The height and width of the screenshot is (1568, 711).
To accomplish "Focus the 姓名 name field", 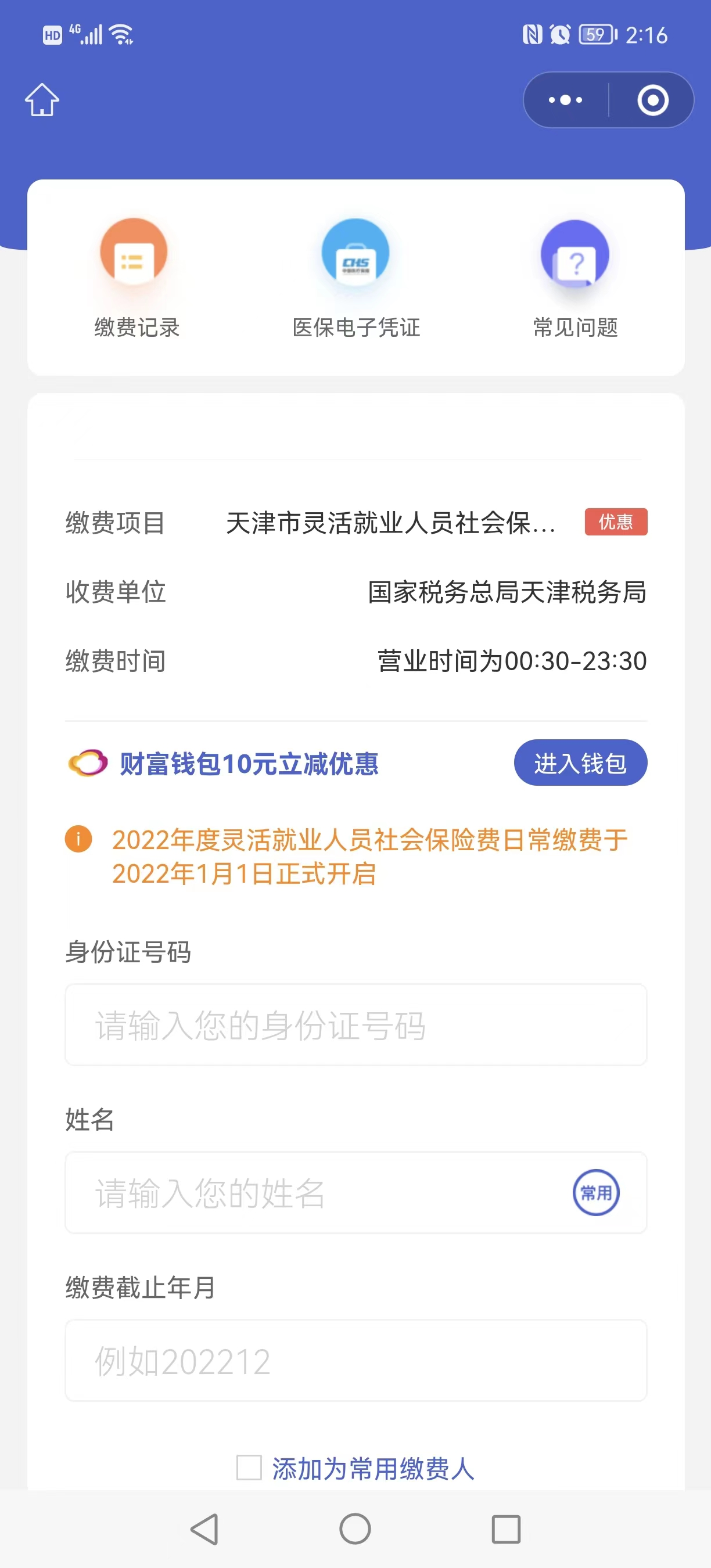I will click(x=317, y=1192).
